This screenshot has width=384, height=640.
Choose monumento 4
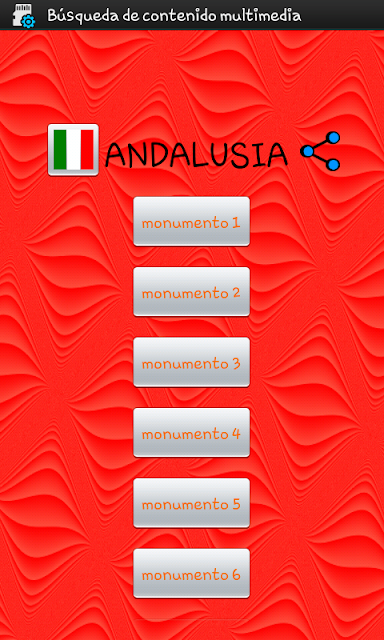[x=191, y=433]
